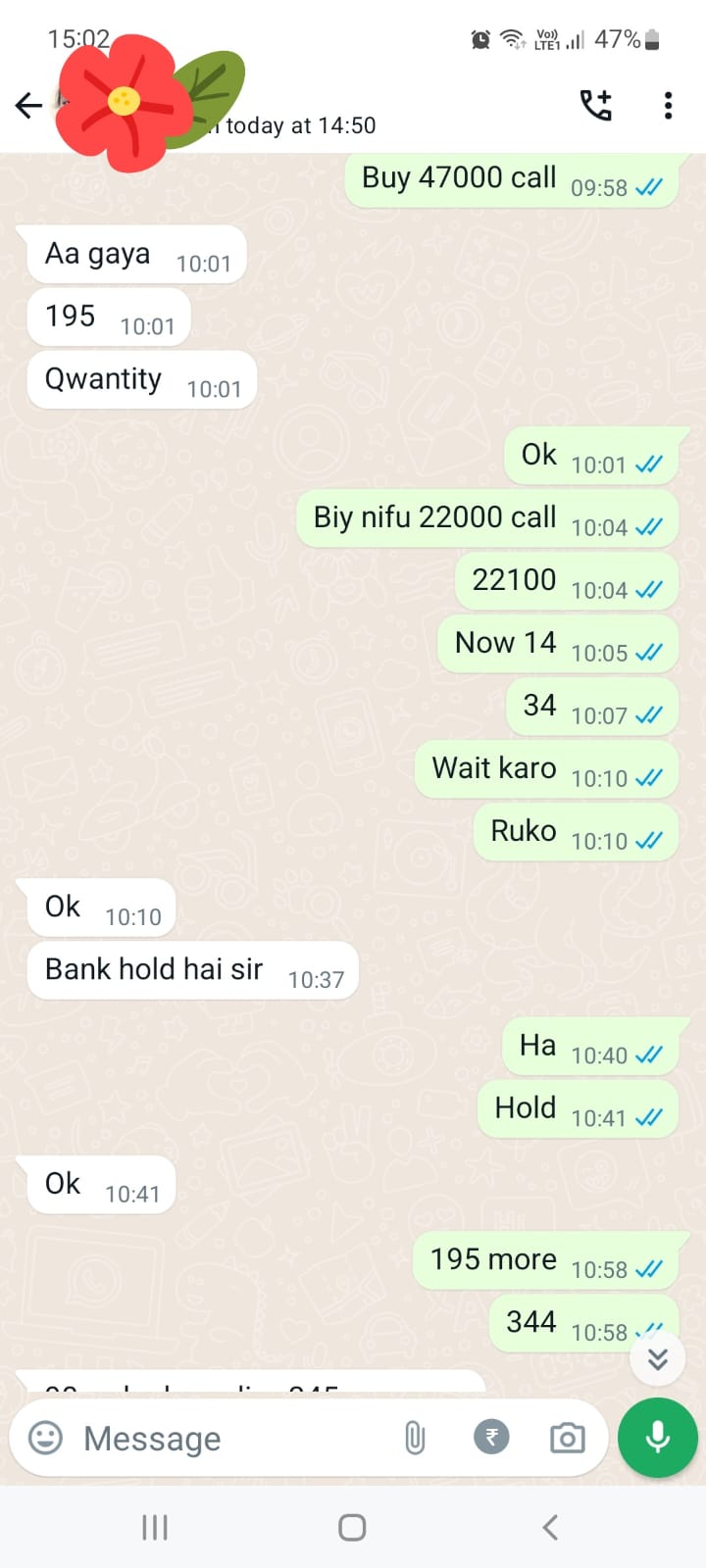Tap the Message text field

click(x=226, y=1438)
